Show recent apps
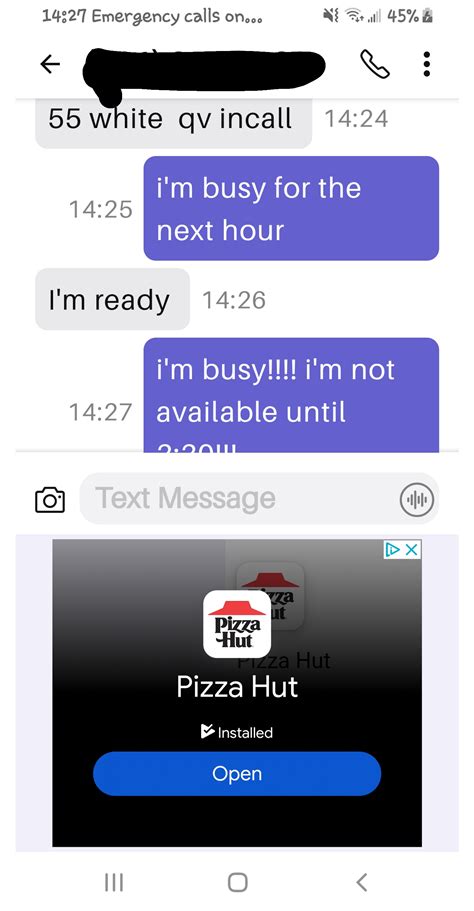Screen dimensions: 474x911 pos(114,882)
